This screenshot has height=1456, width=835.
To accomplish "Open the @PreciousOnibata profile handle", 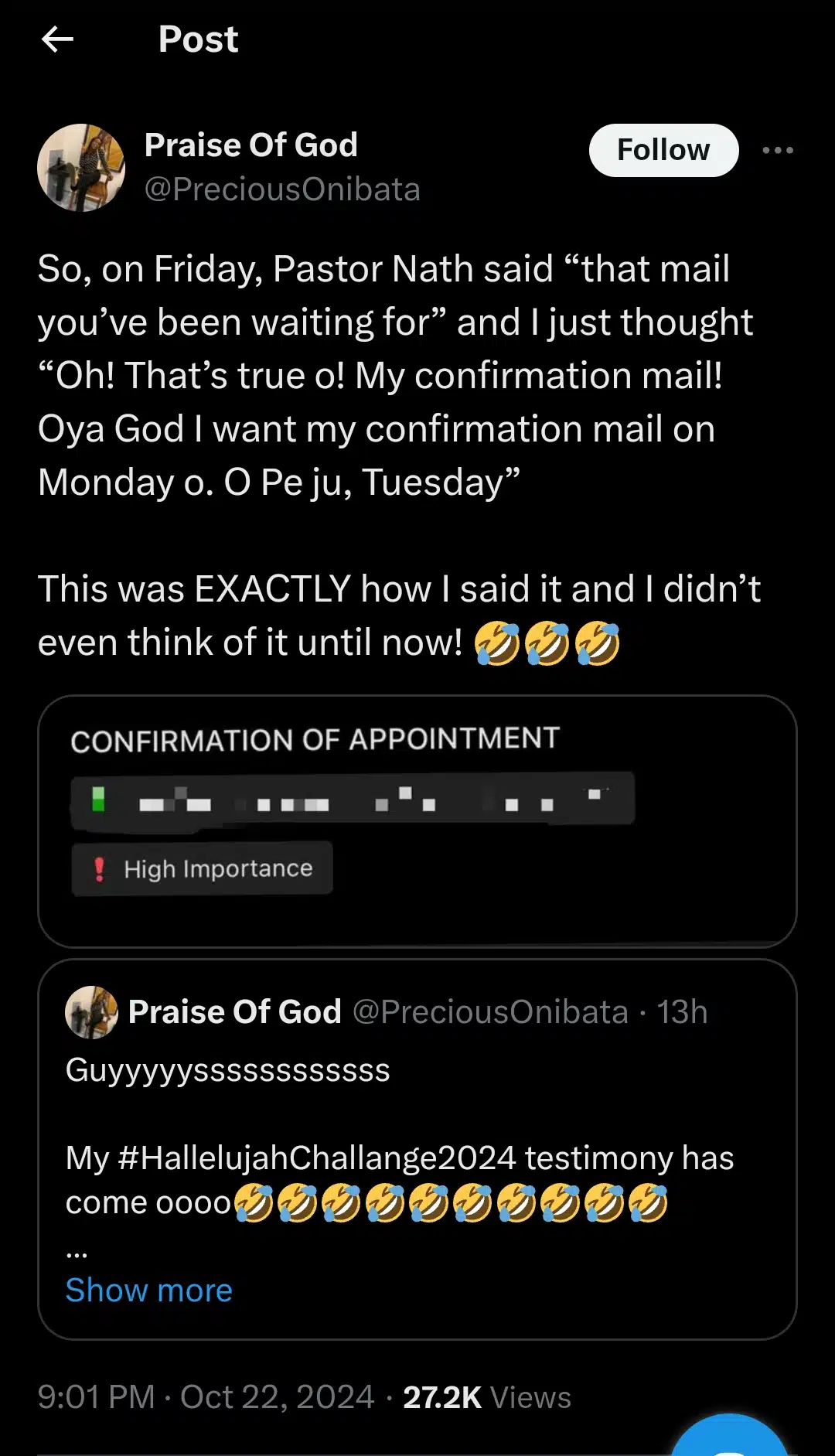I will [282, 189].
